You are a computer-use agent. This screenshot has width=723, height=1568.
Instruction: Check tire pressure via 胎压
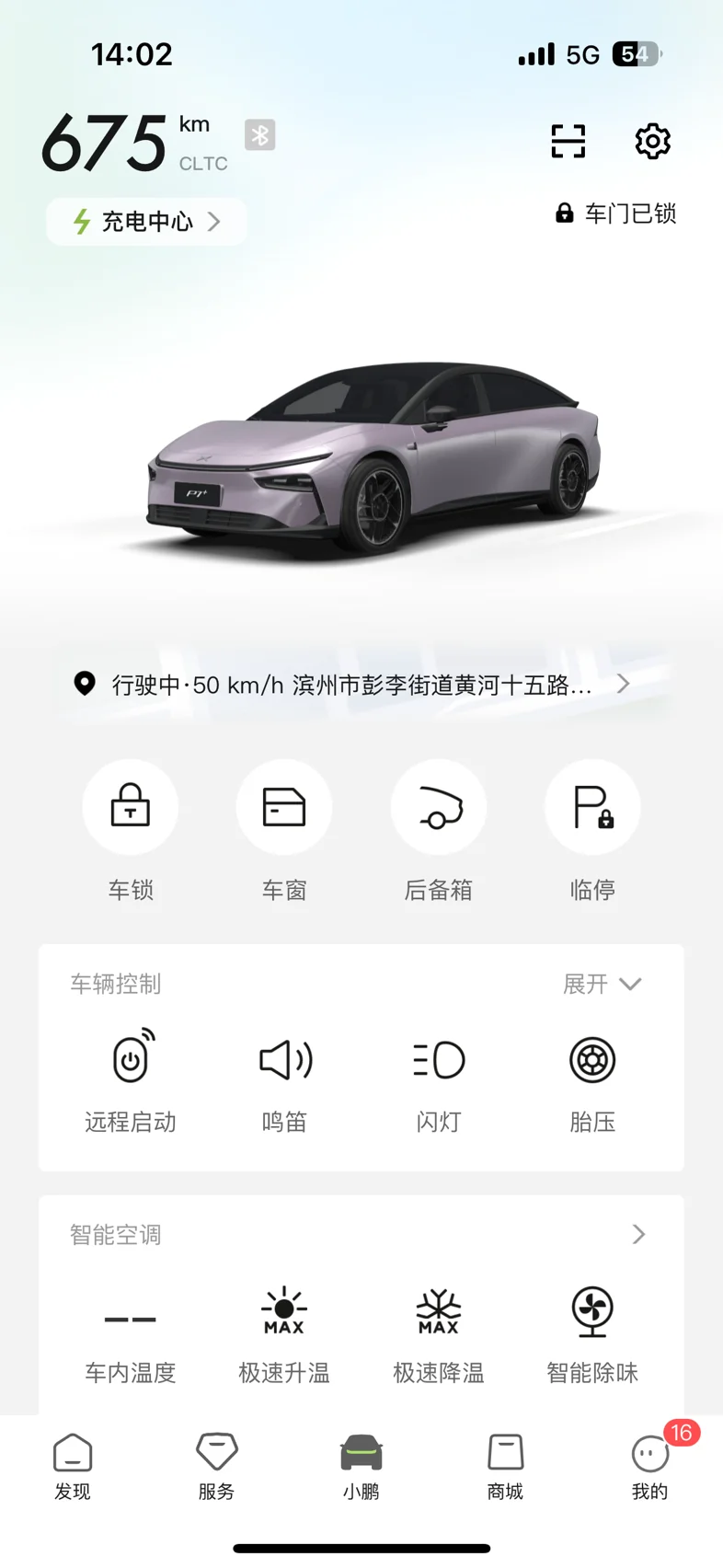coord(592,1082)
